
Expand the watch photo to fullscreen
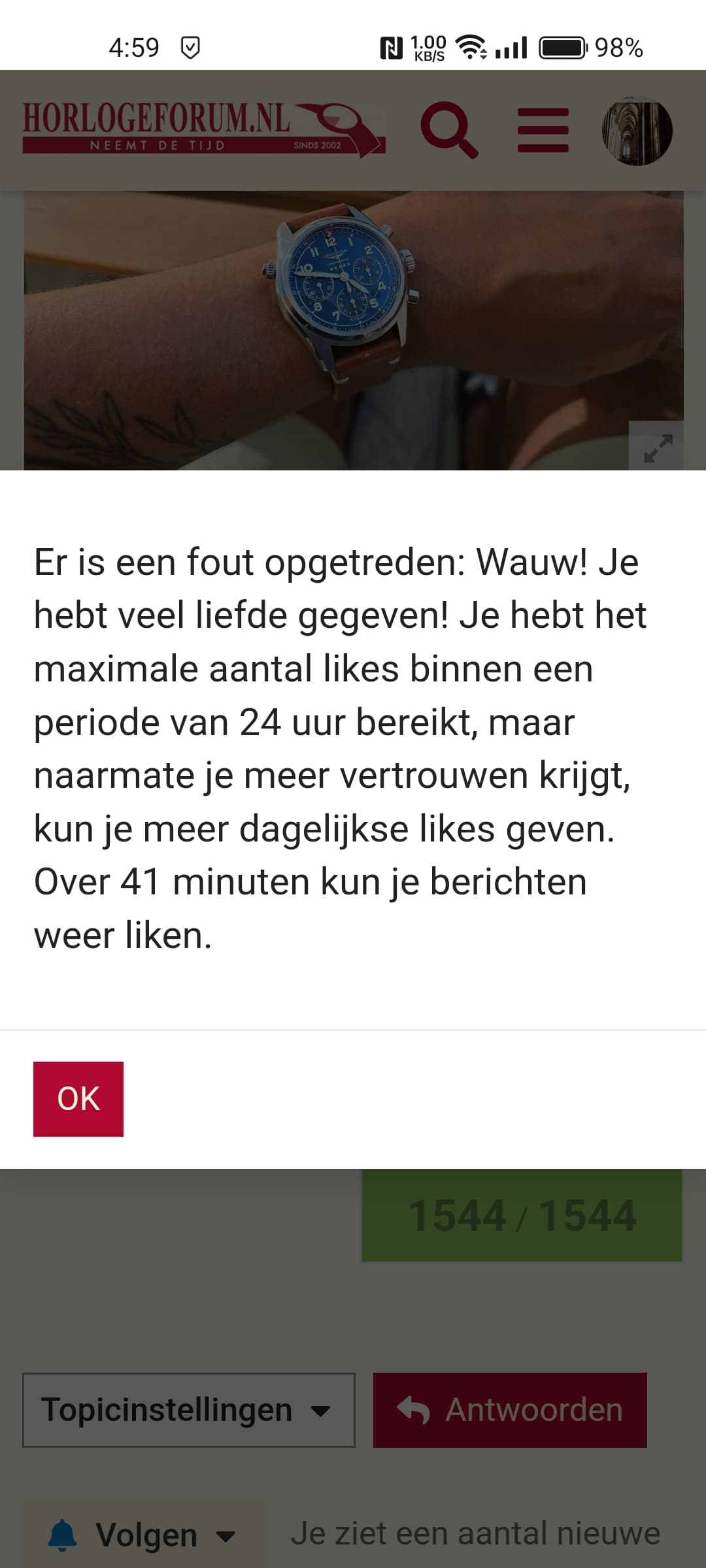pyautogui.click(x=657, y=447)
